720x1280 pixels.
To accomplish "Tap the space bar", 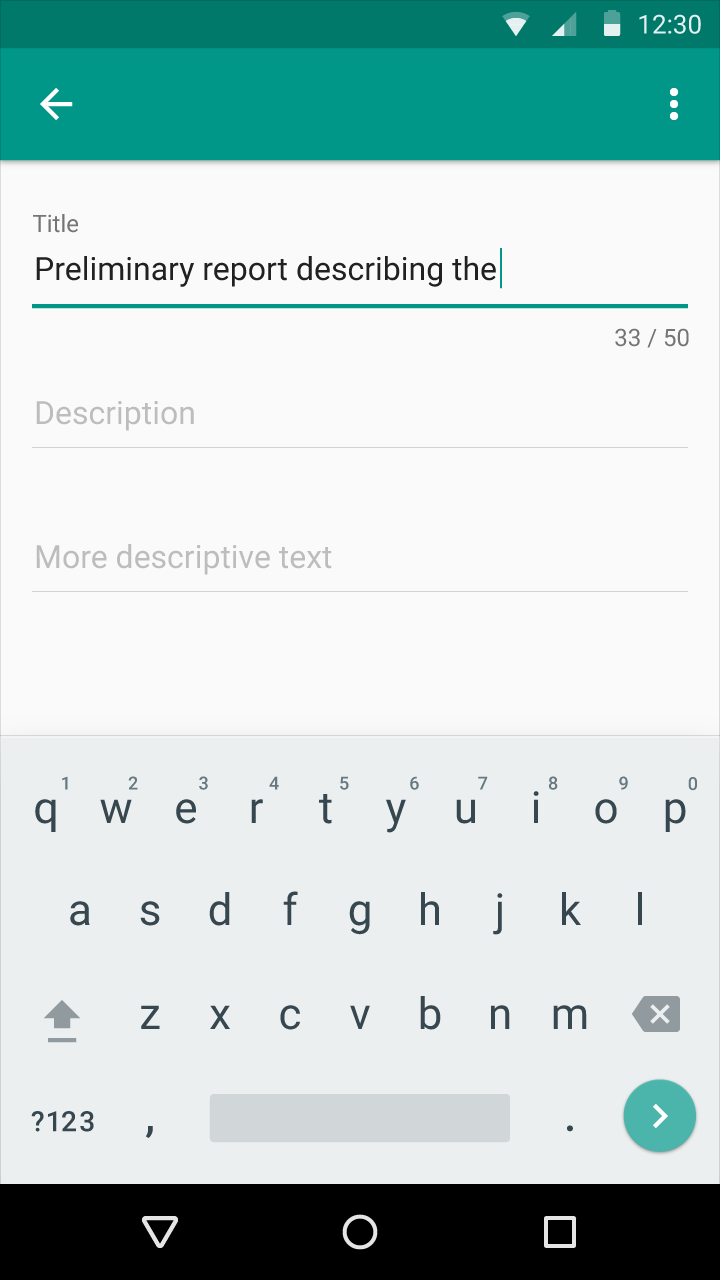I will (360, 1118).
